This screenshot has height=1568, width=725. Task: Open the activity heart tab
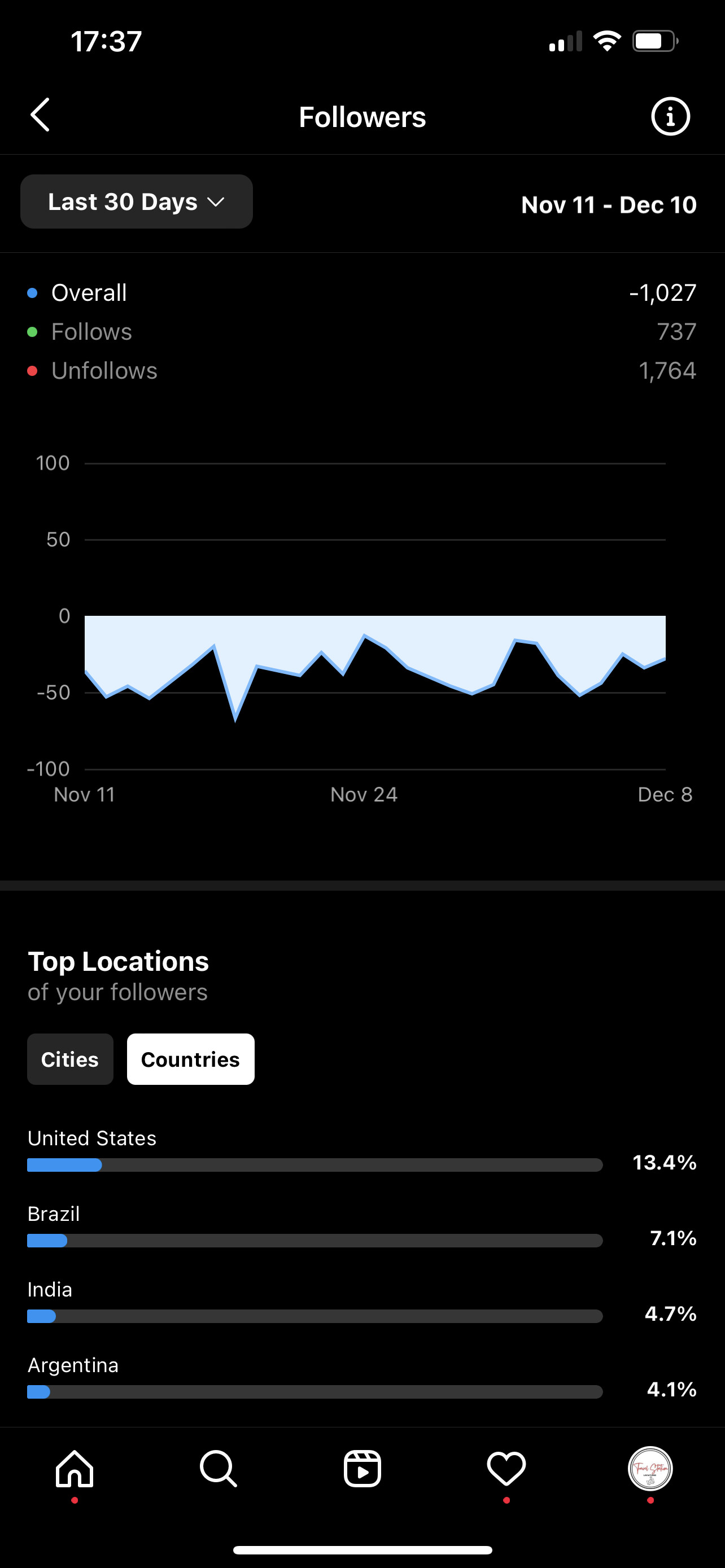coord(506,1469)
